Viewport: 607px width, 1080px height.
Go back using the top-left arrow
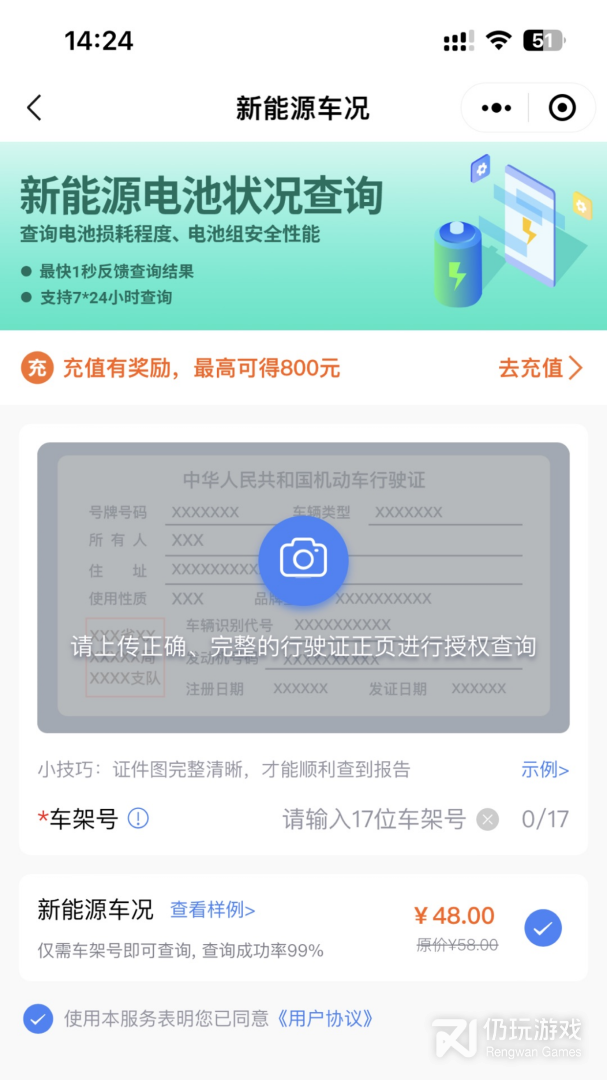click(x=35, y=108)
